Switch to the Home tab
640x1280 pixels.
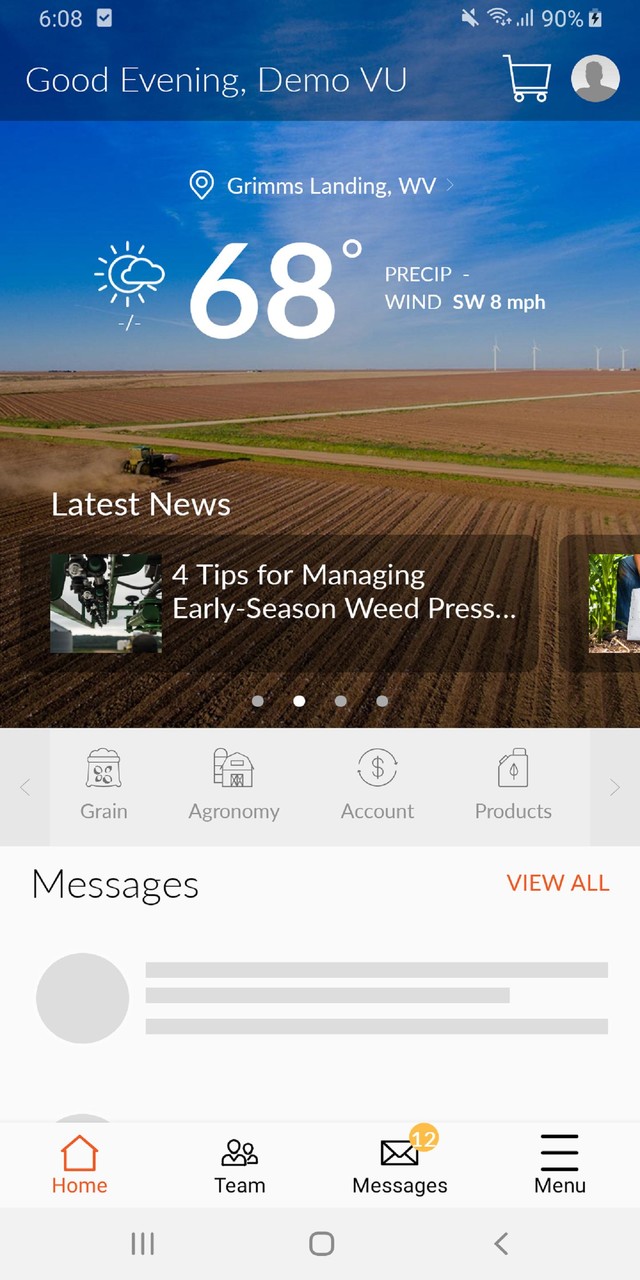(x=80, y=1165)
